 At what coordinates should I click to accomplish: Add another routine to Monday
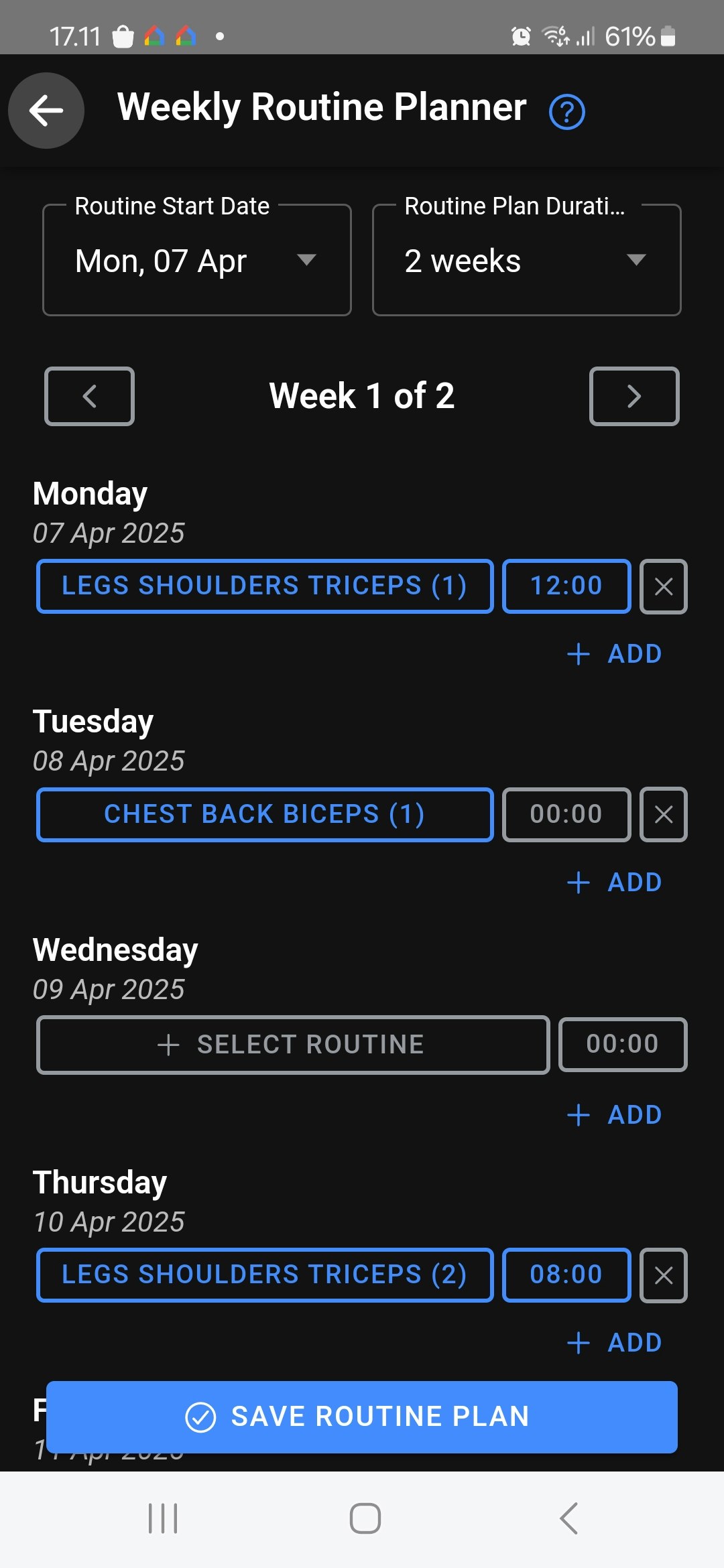[615, 653]
